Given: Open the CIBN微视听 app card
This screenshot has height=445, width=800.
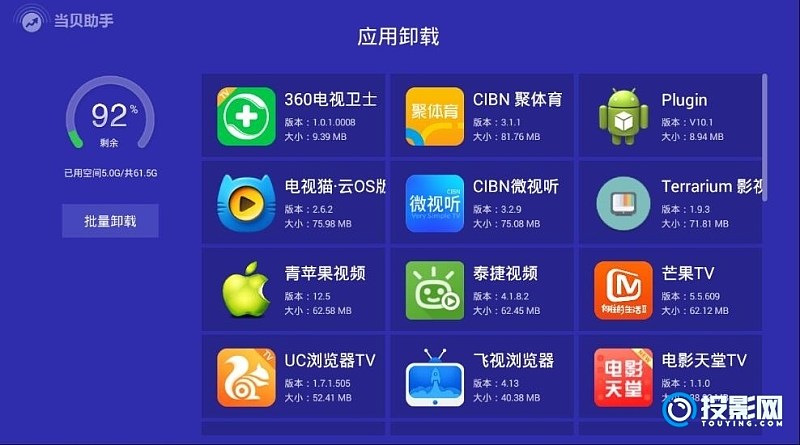Looking at the screenshot, I should tap(482, 203).
